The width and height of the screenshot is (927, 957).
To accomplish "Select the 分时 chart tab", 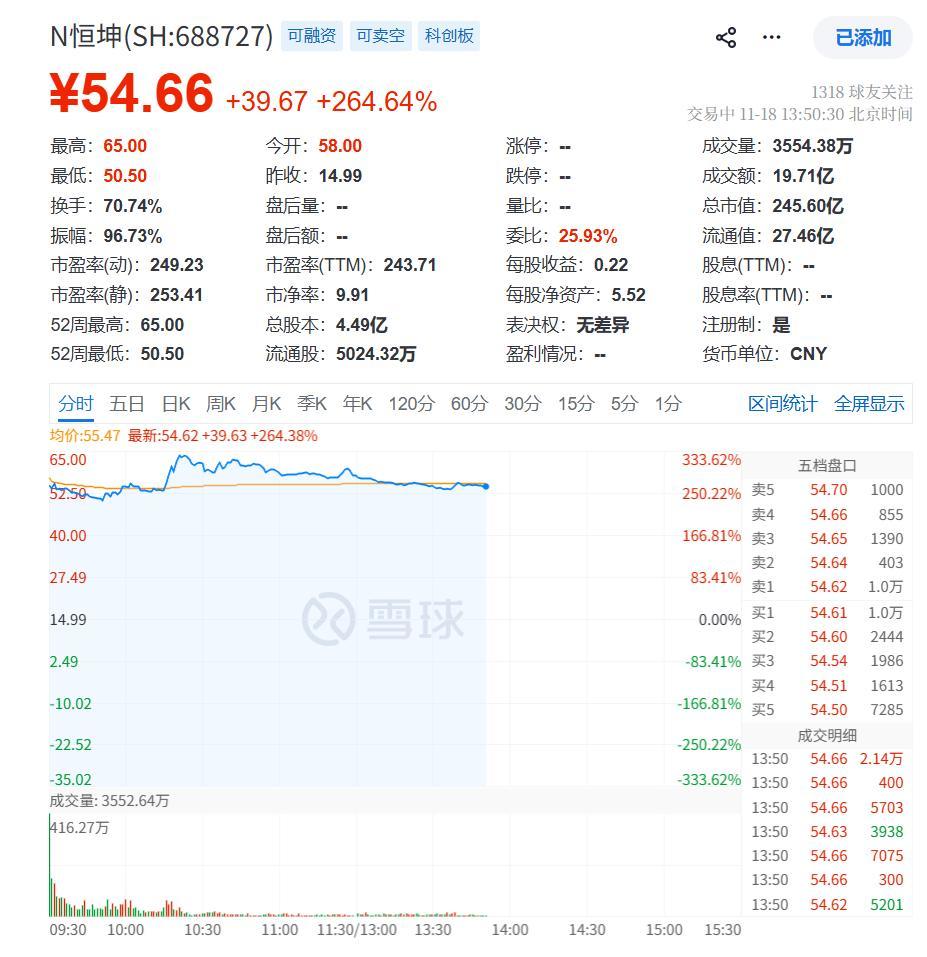I will click(x=75, y=404).
